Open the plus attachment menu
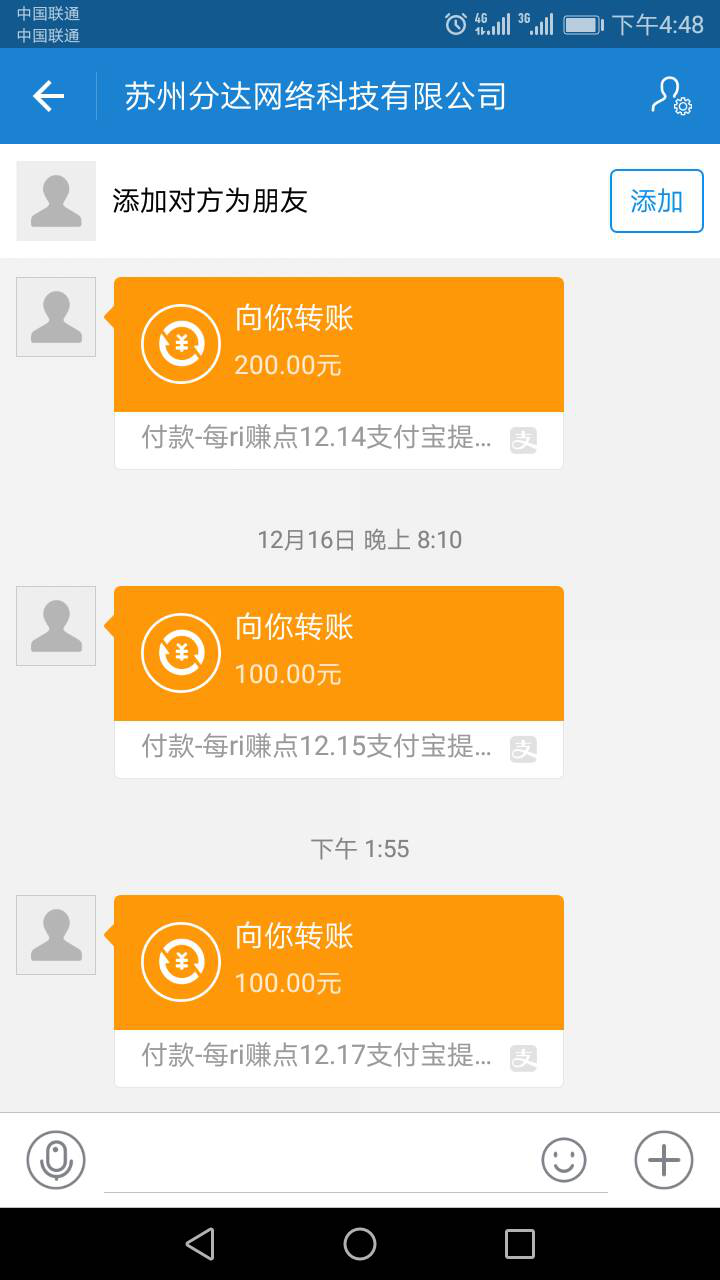This screenshot has height=1280, width=720. (664, 1160)
